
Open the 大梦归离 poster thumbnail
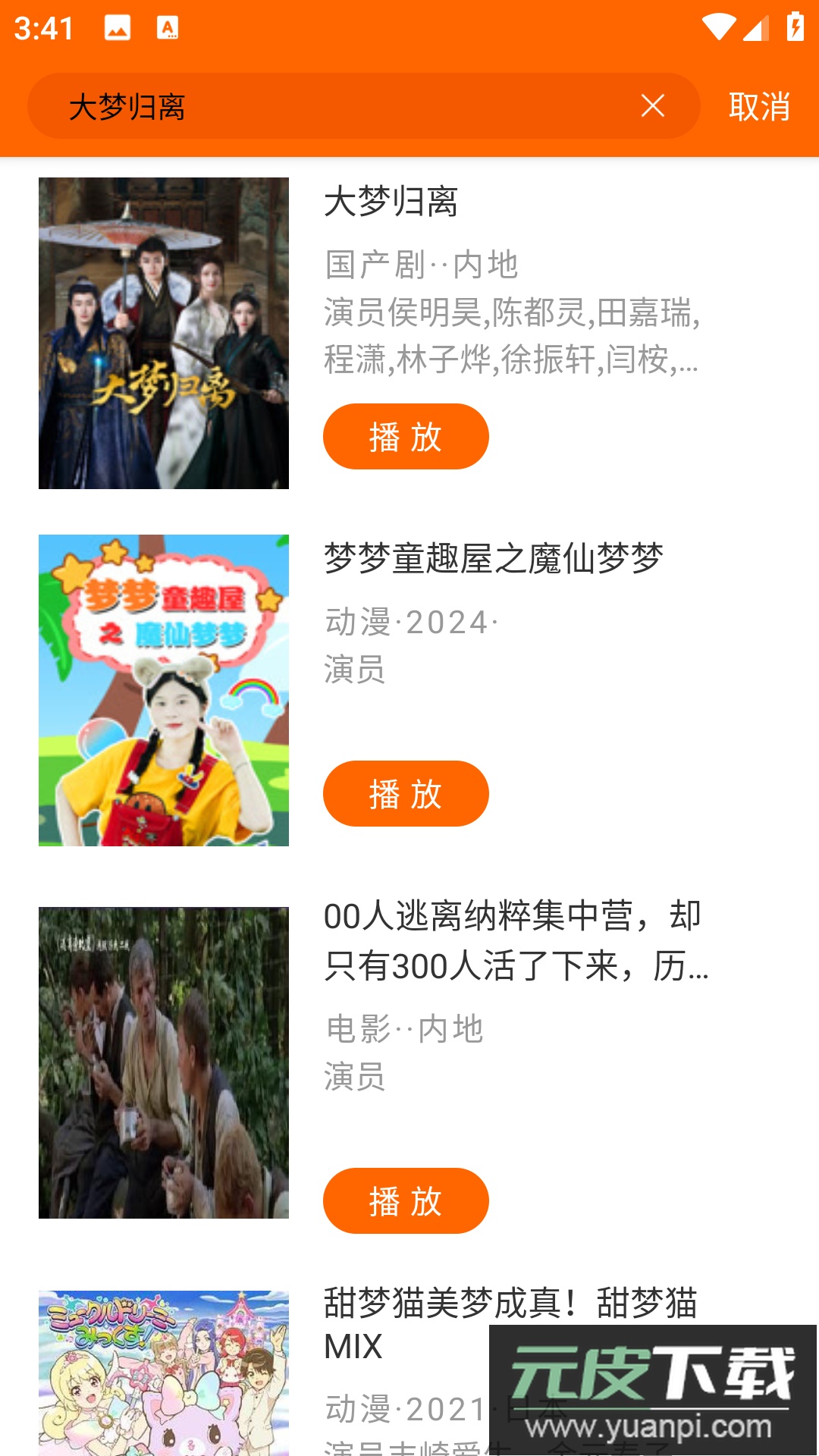[164, 333]
